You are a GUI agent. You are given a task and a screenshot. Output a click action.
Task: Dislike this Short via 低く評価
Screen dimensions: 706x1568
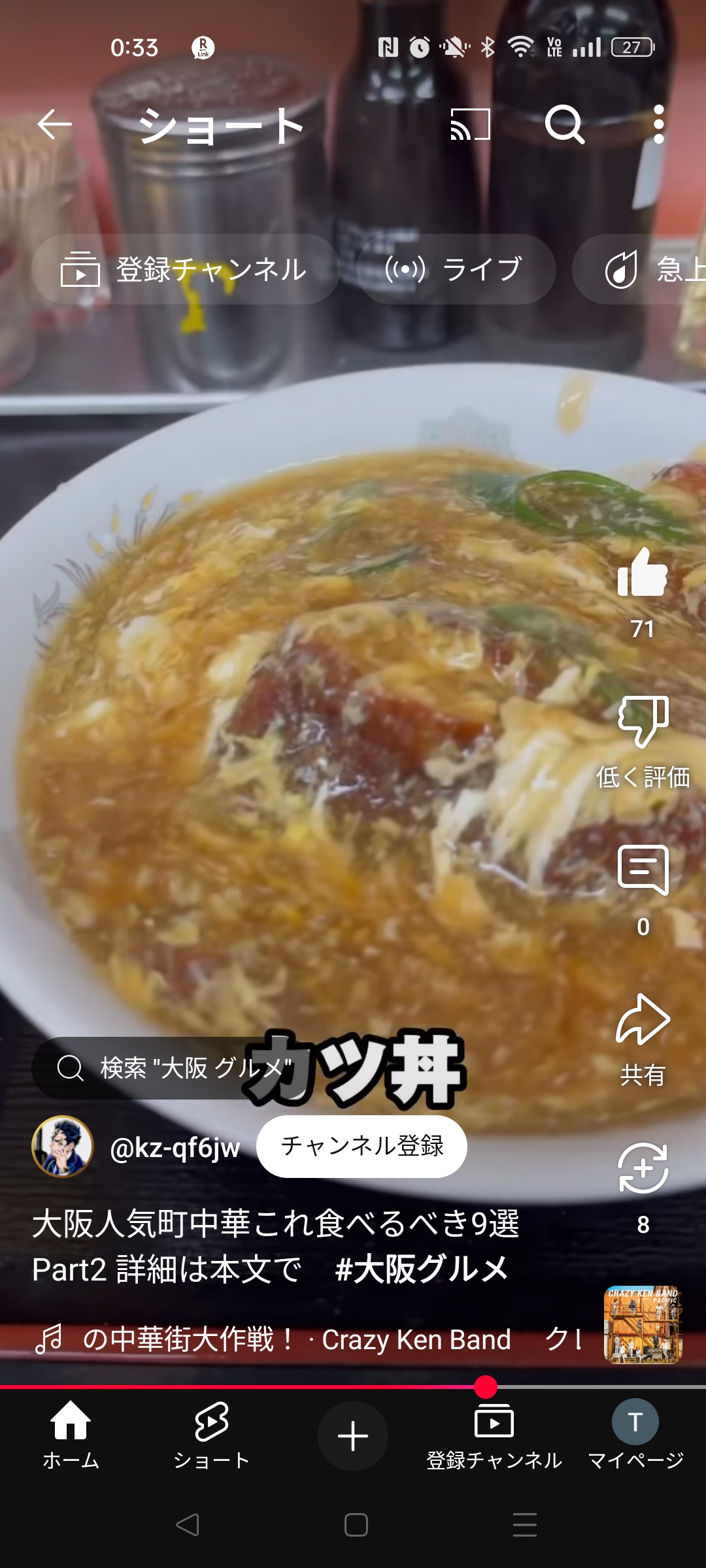pyautogui.click(x=643, y=722)
